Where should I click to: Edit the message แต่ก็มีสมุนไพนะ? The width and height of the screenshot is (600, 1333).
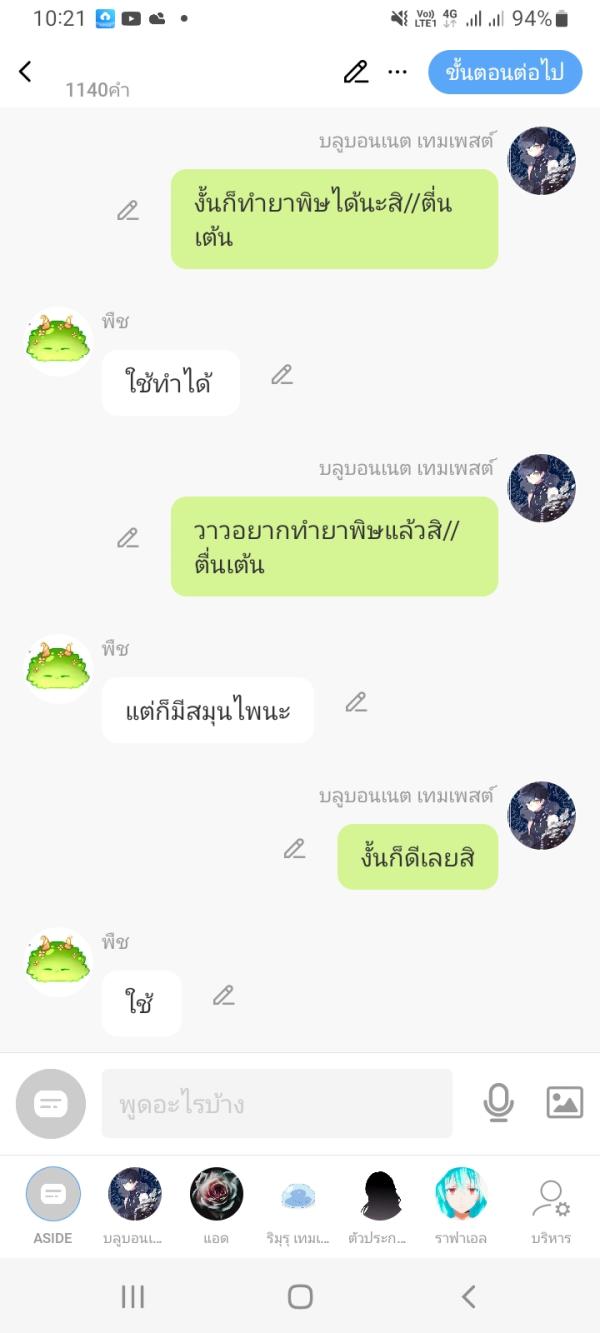(x=356, y=702)
